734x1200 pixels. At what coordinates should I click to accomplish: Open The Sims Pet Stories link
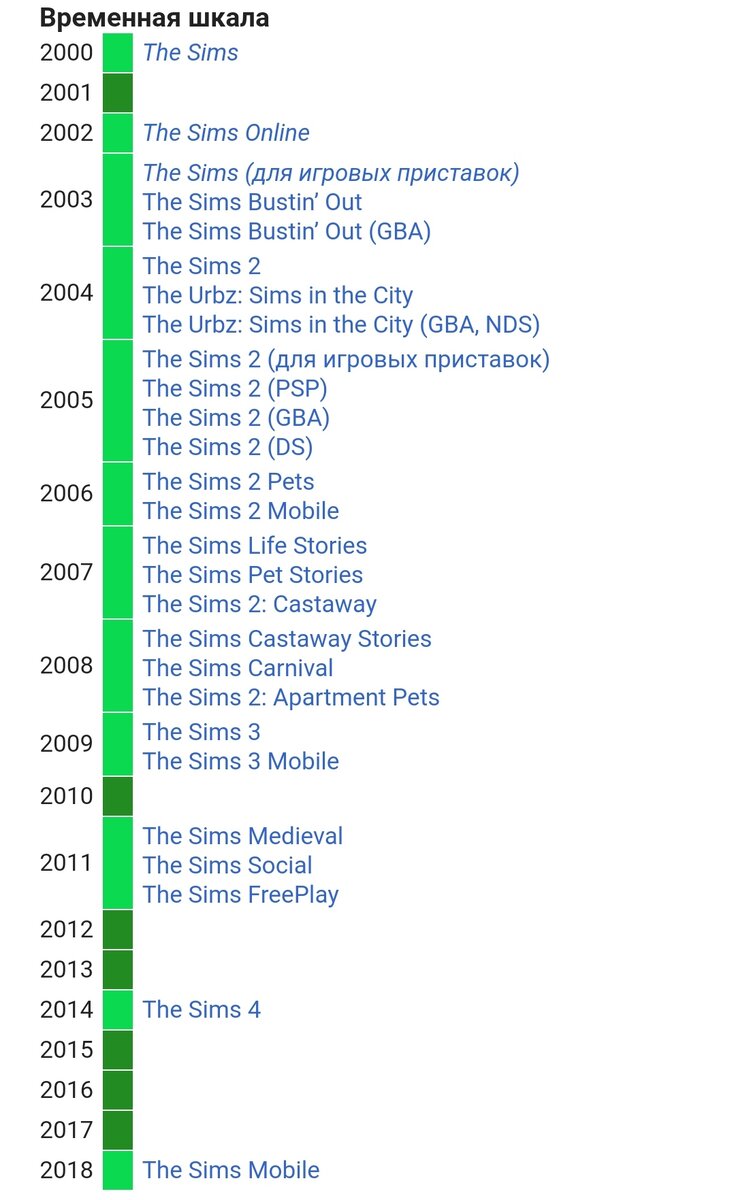click(x=253, y=575)
